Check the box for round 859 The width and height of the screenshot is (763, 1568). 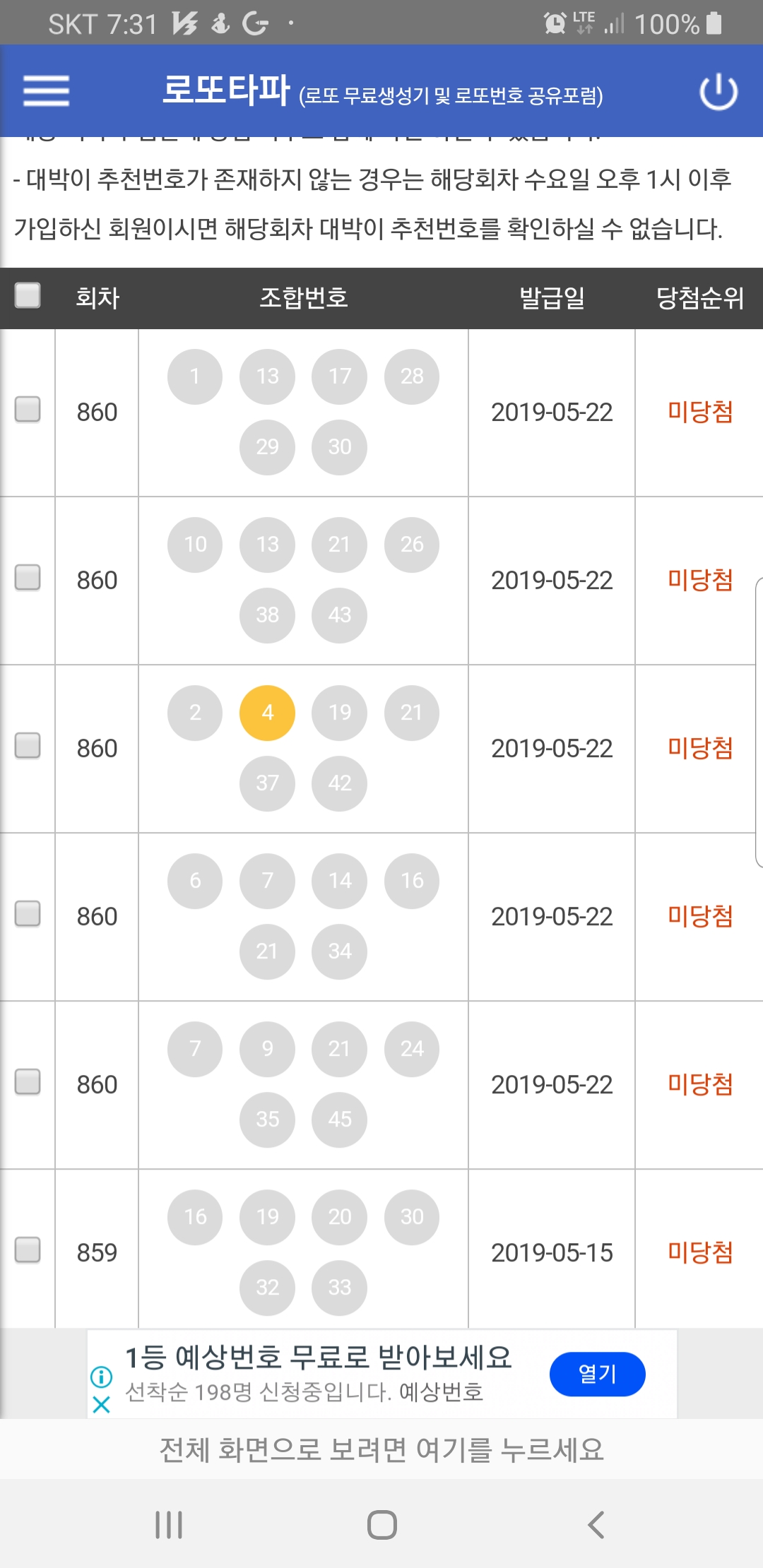point(28,1249)
